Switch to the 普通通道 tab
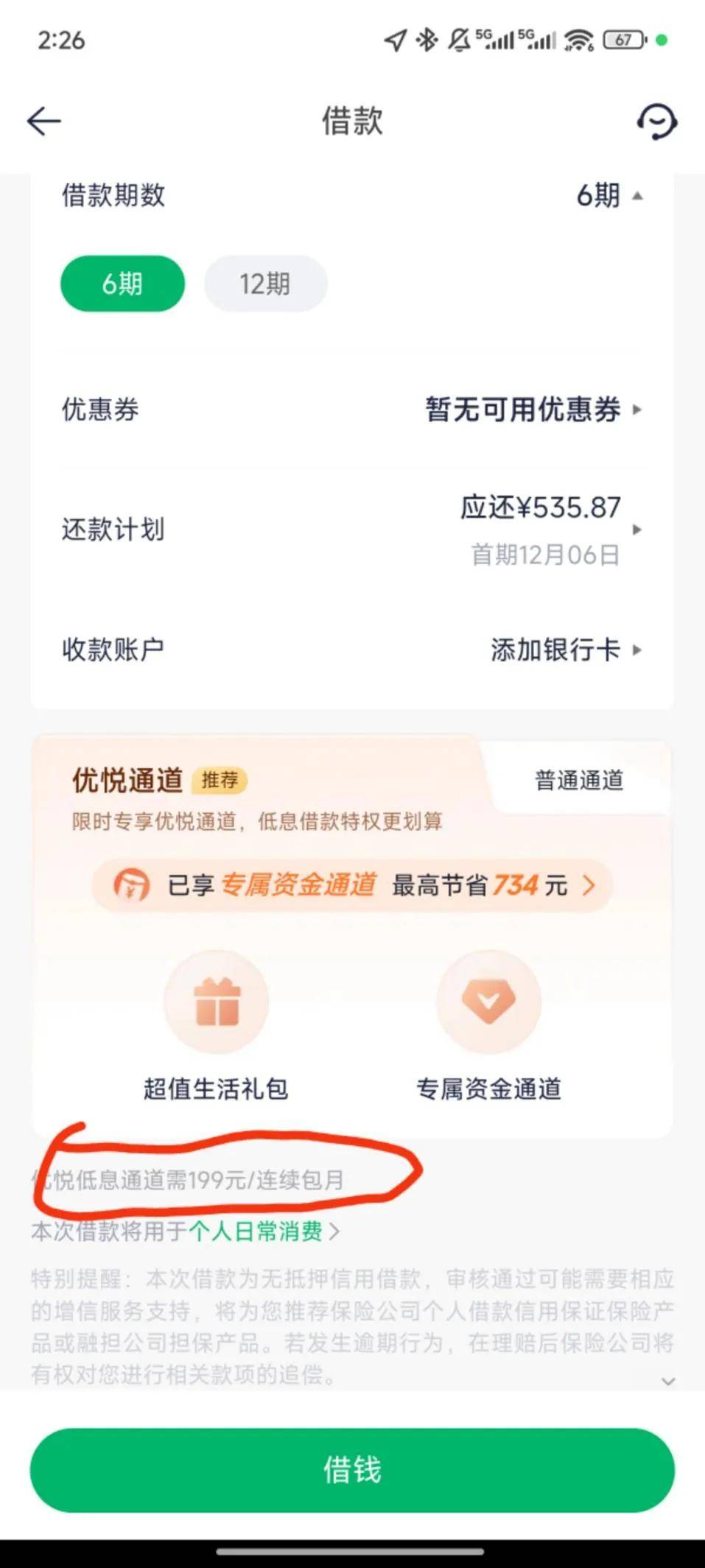 (579, 780)
